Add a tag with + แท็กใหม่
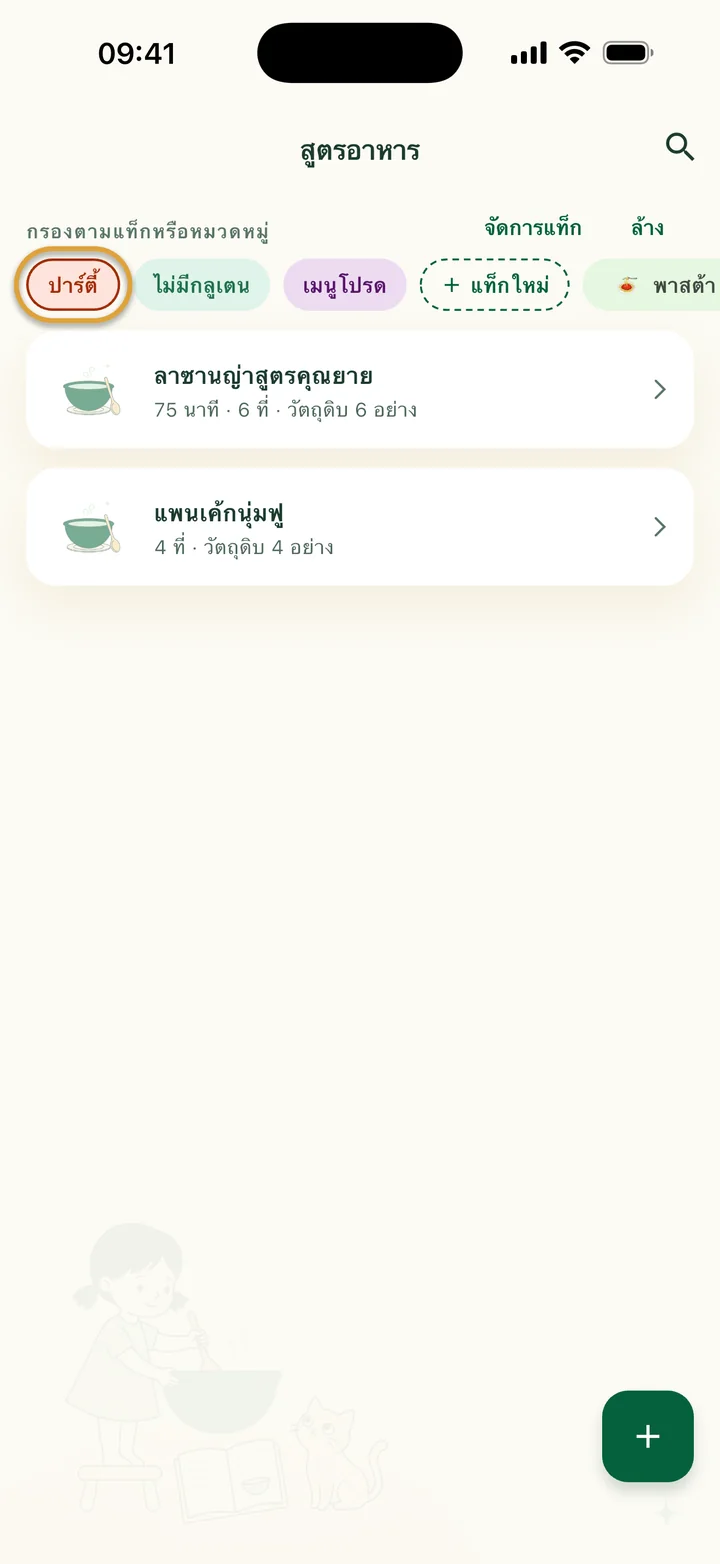This screenshot has height=1564, width=720. pyautogui.click(x=494, y=285)
